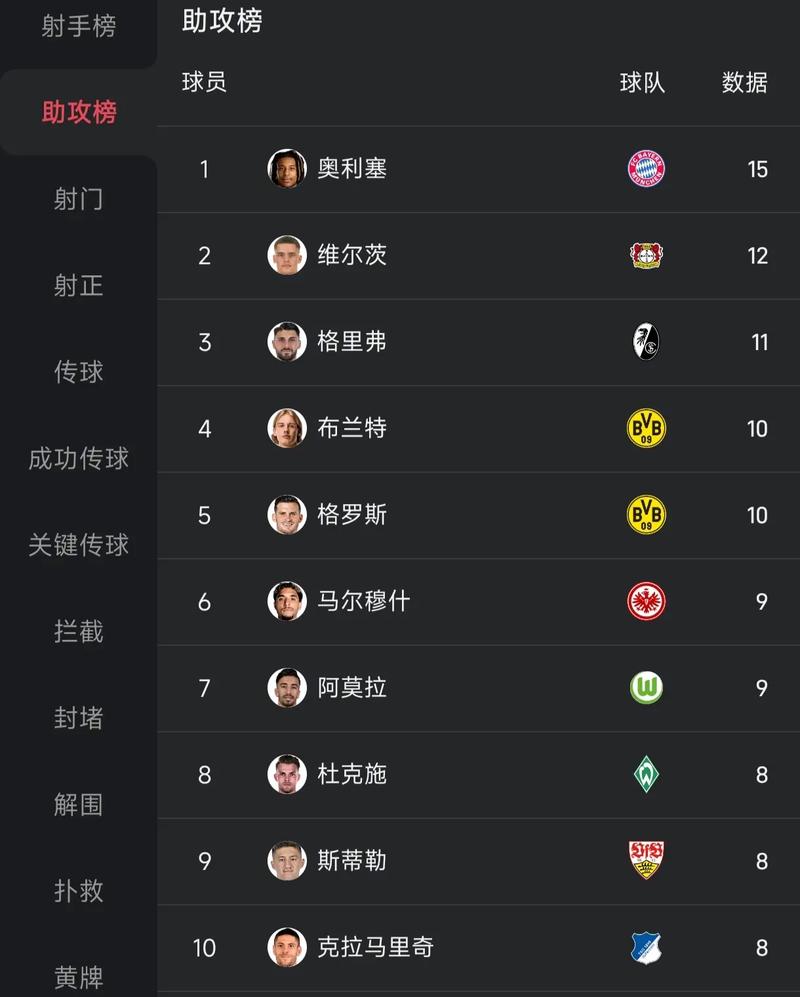Click the Freiburg badge in 格里弗's row
This screenshot has height=997, width=800.
[x=645, y=342]
